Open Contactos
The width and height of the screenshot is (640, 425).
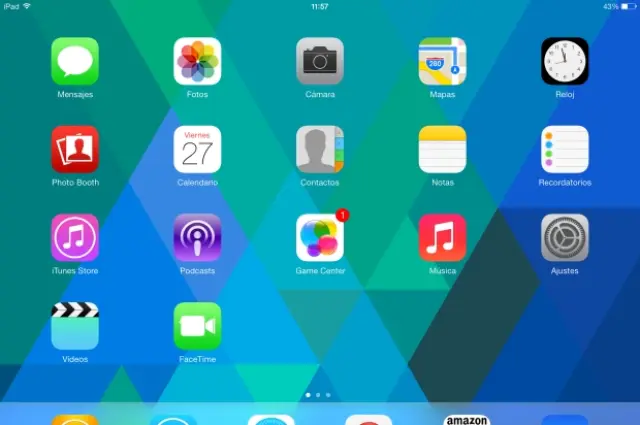click(x=320, y=149)
